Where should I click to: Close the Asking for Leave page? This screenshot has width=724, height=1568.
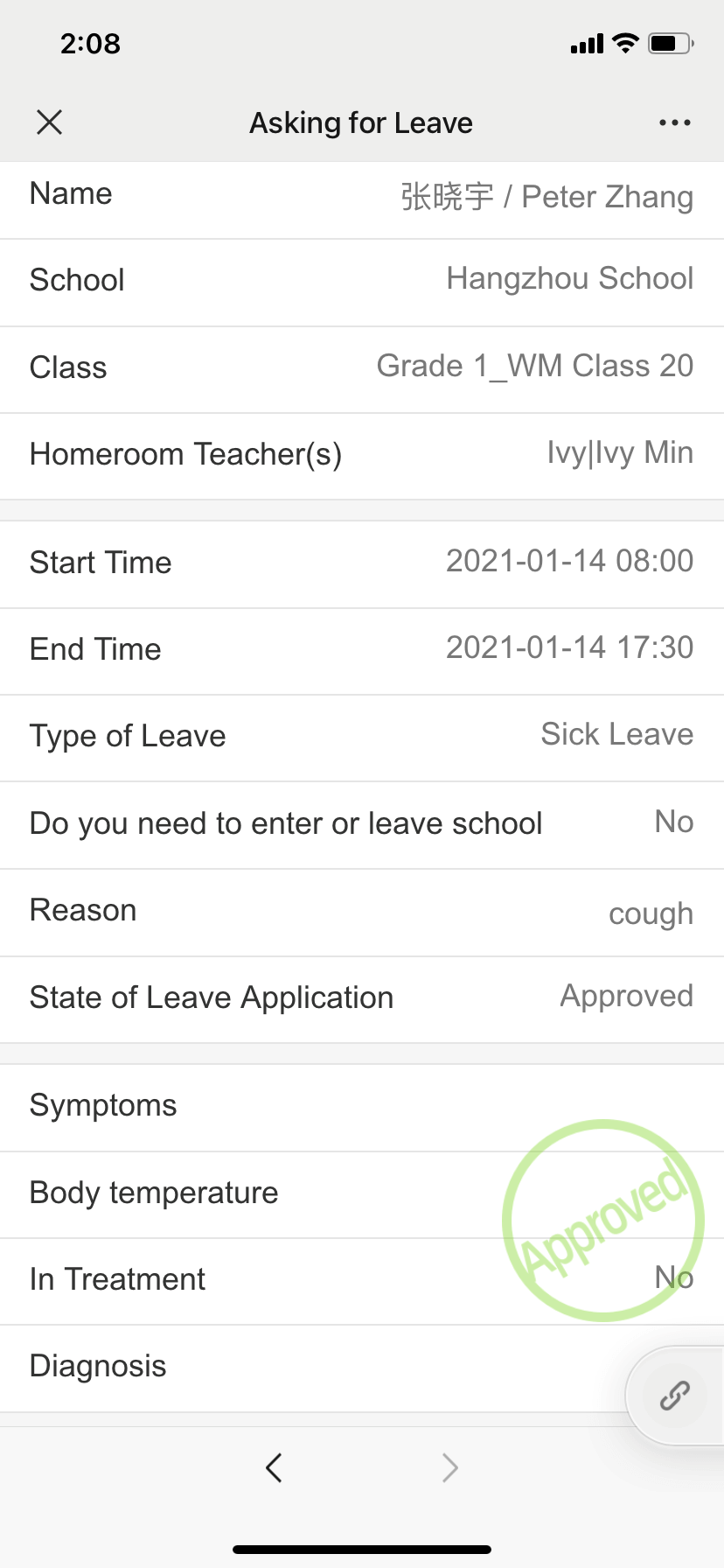click(50, 122)
